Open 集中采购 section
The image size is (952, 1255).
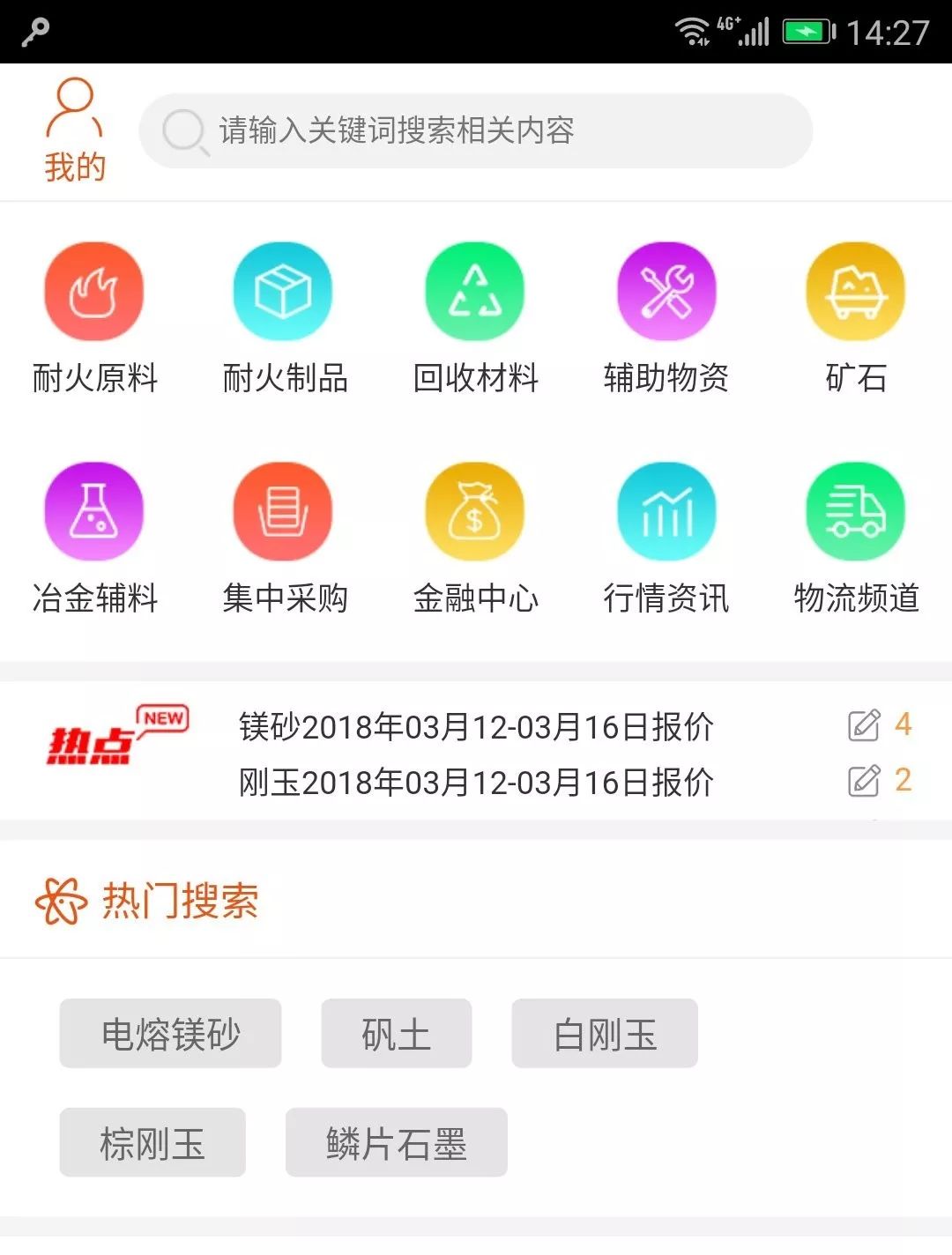point(284,538)
